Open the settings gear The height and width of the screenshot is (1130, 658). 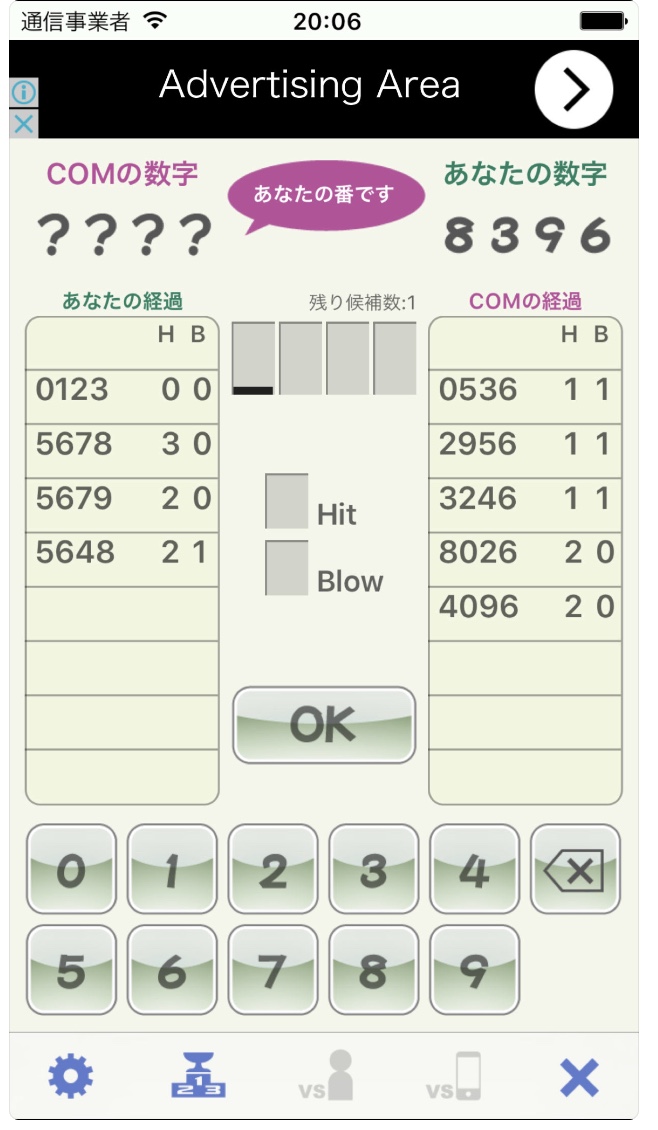tap(71, 1077)
